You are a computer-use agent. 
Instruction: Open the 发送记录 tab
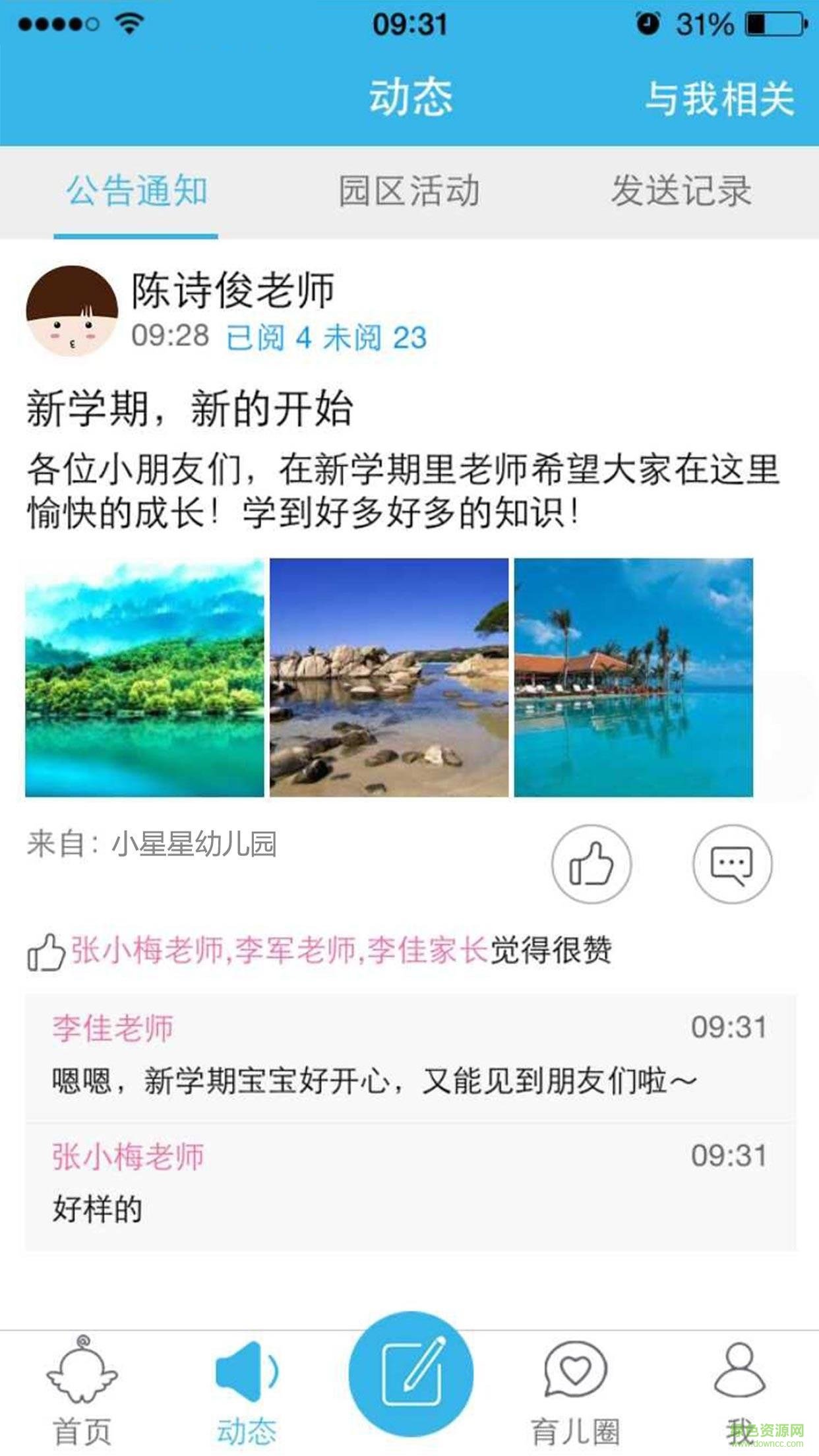[x=684, y=190]
